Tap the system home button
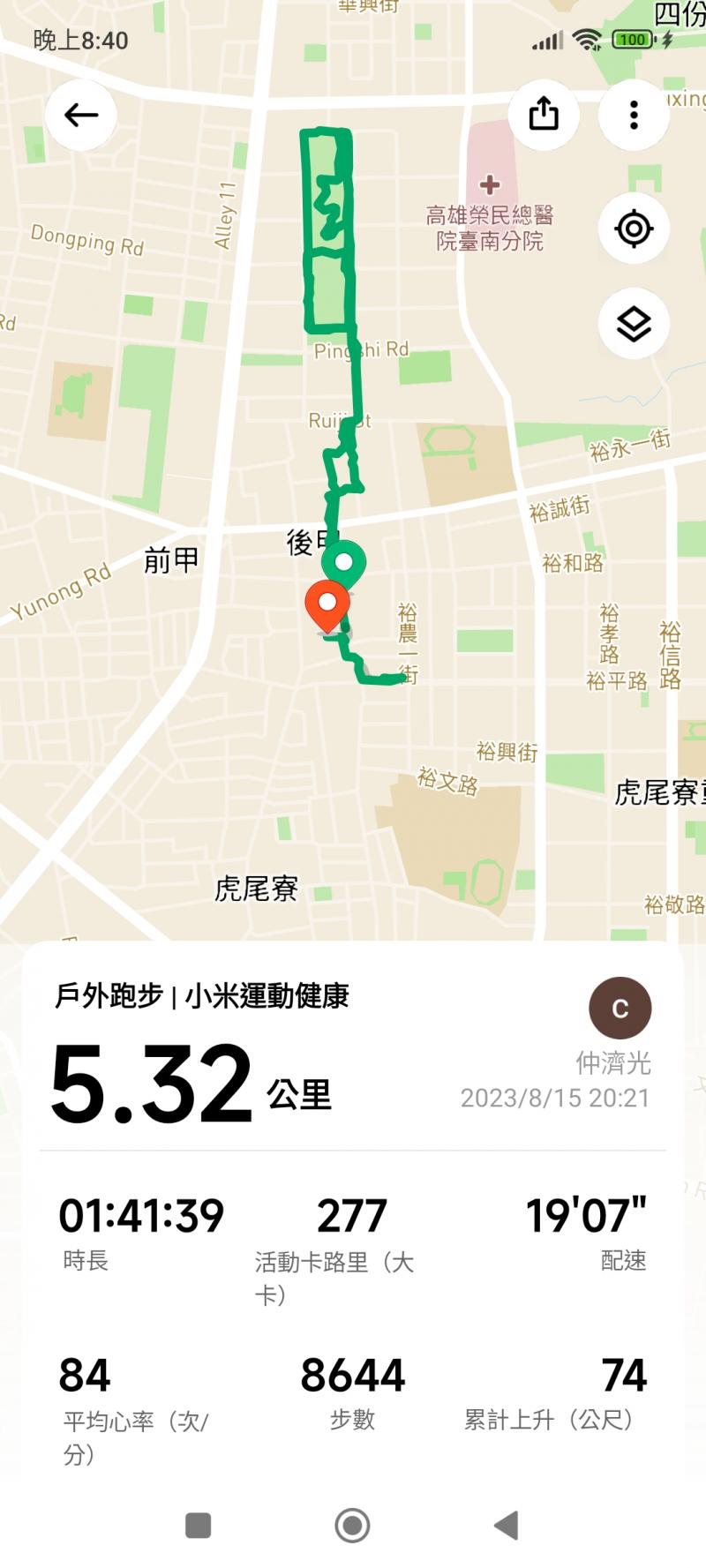Image resolution: width=706 pixels, height=1568 pixels. tap(352, 1525)
